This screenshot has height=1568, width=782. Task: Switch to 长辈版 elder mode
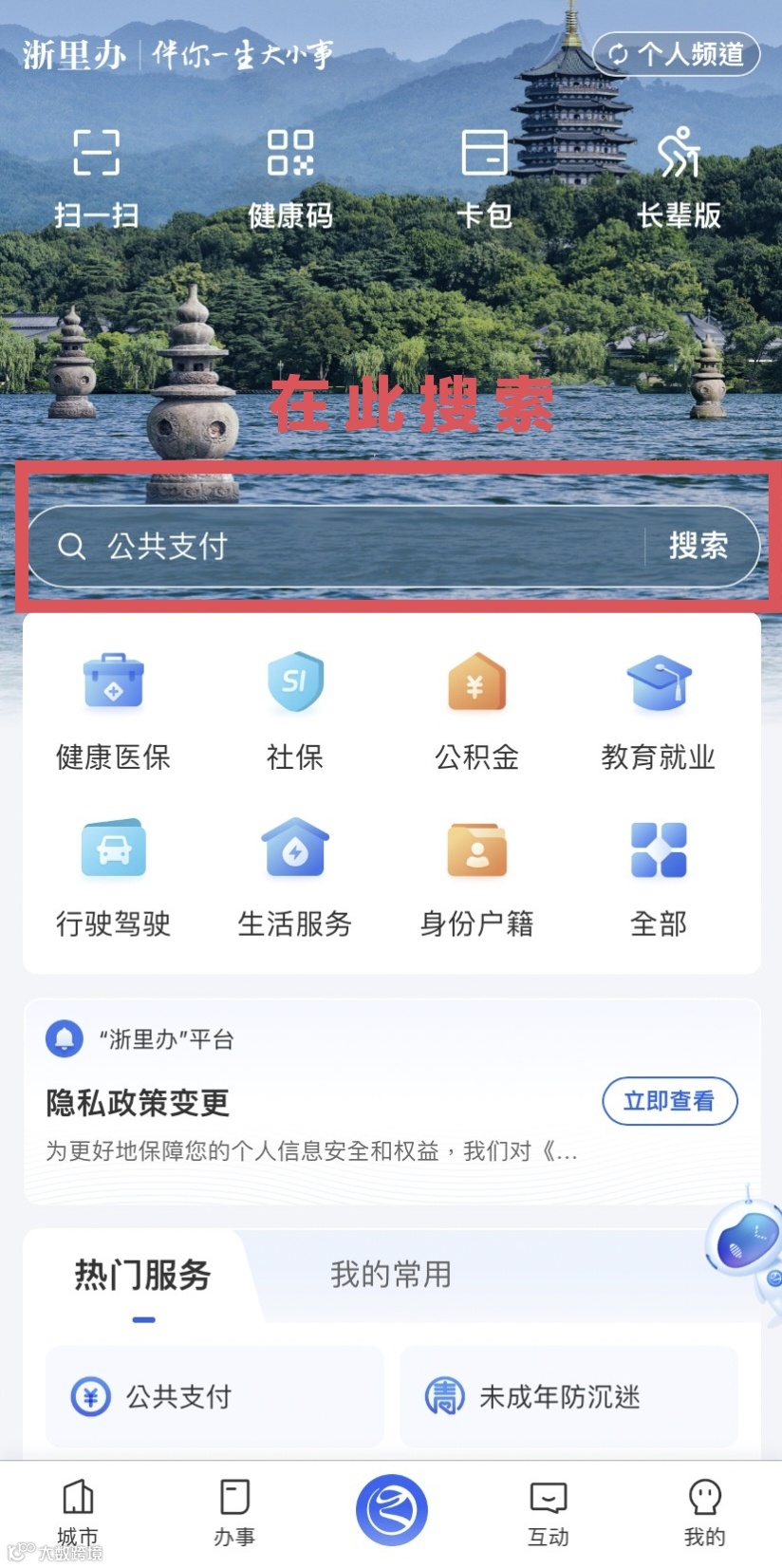coord(680,176)
